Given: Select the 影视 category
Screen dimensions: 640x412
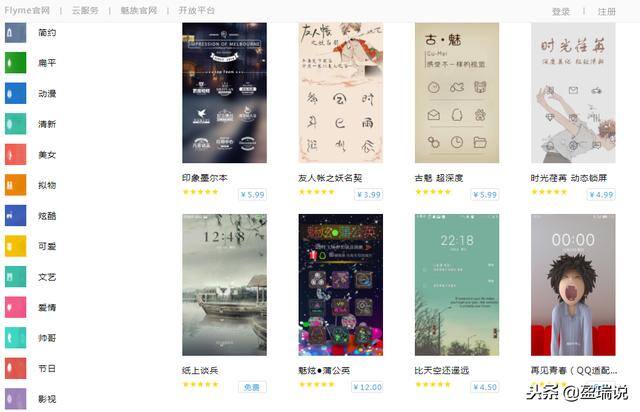Looking at the screenshot, I should pyautogui.click(x=47, y=398).
